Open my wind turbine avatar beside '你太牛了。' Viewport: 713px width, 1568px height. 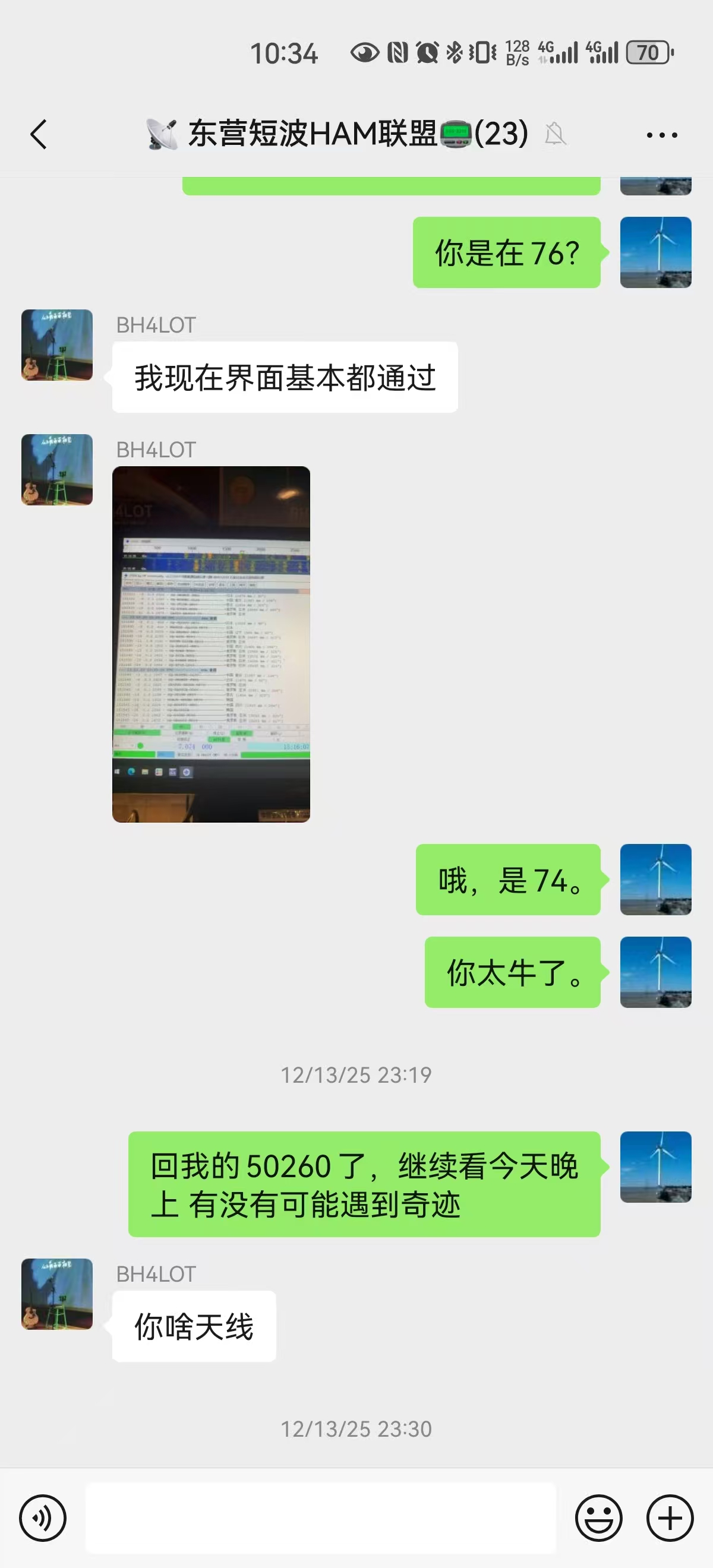point(655,972)
